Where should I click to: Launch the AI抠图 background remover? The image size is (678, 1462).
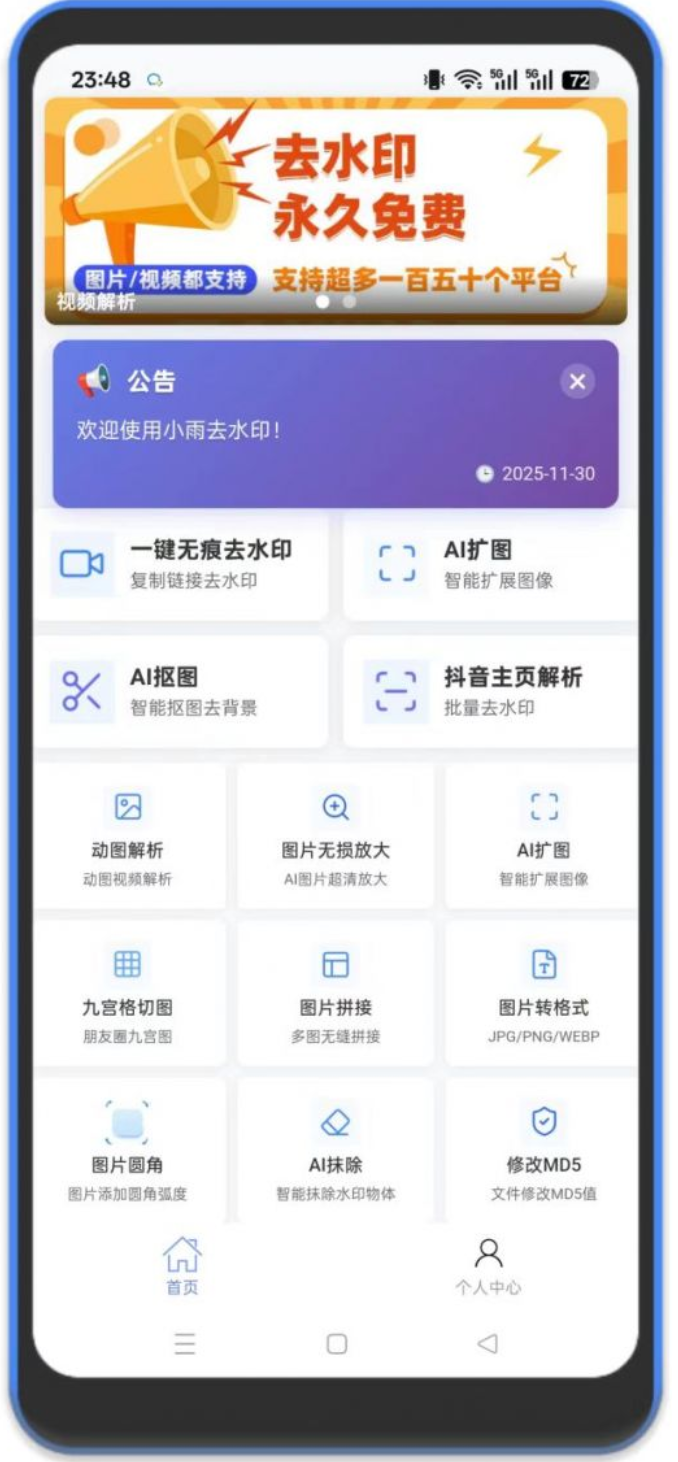point(181,691)
